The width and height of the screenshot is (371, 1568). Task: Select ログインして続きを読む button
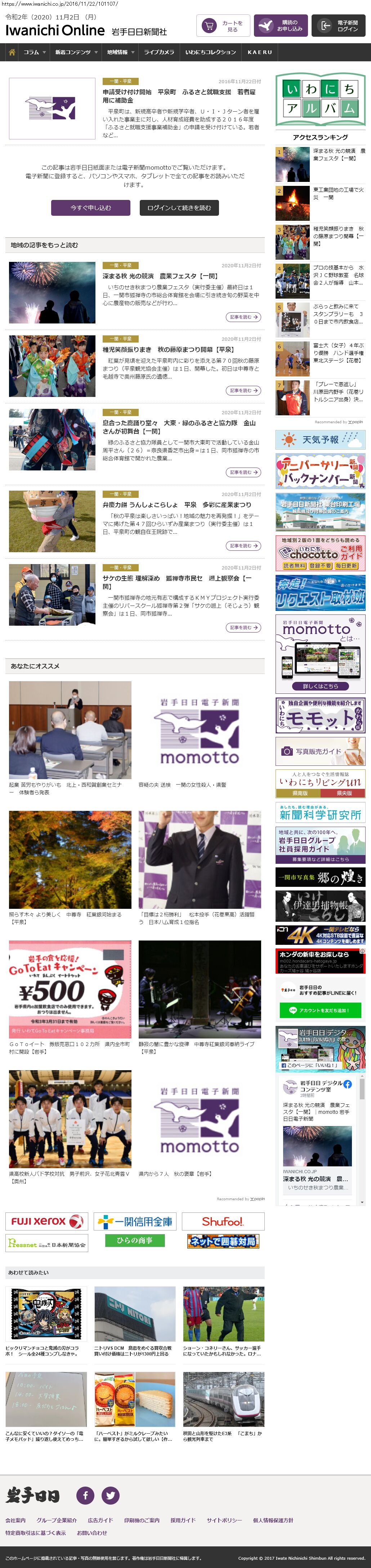[x=179, y=207]
